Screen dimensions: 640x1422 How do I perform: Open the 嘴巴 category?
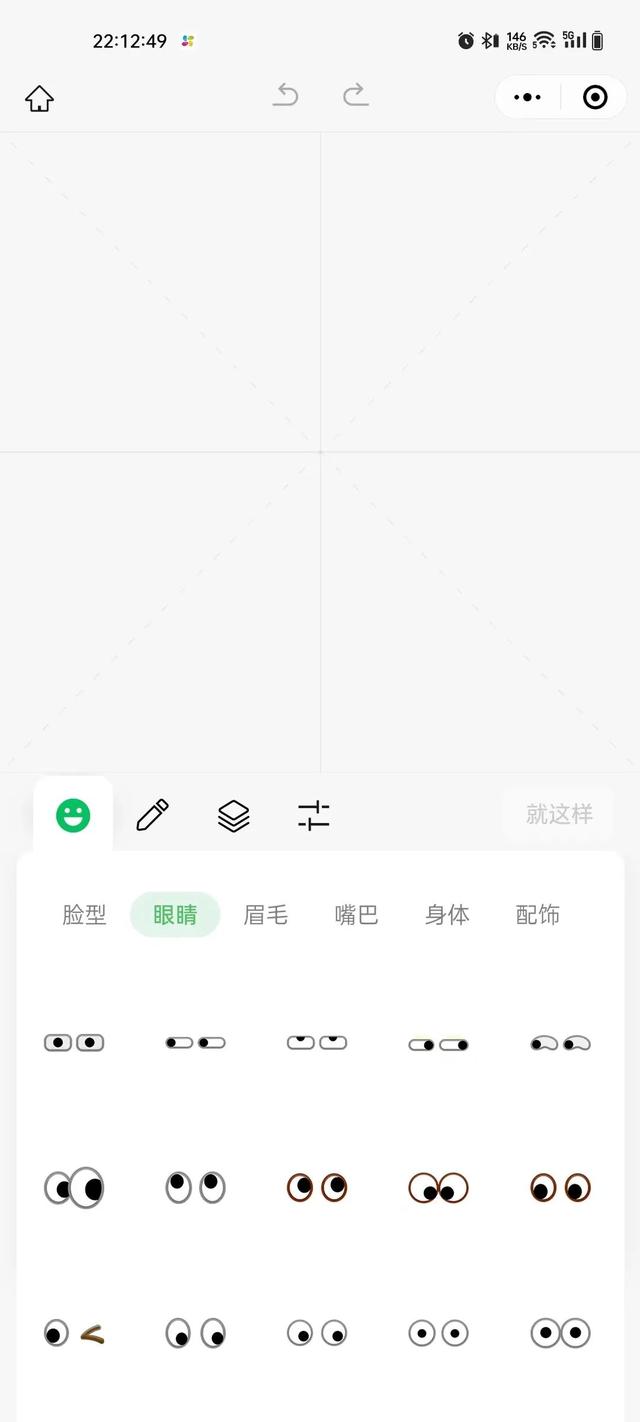pyautogui.click(x=356, y=914)
